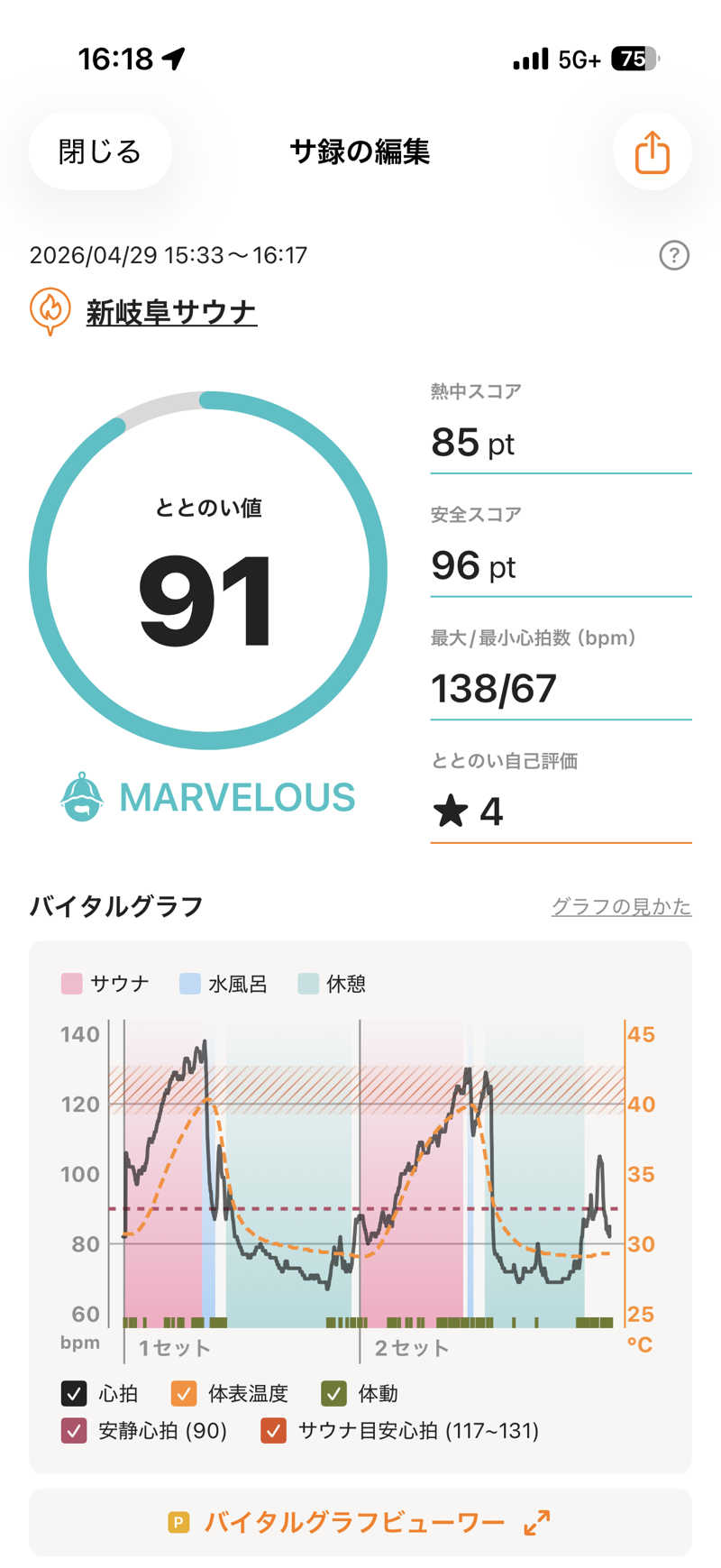Image resolution: width=721 pixels, height=1568 pixels.
Task: Edit the ととのい自己評価 star rating
Action: pos(561,812)
